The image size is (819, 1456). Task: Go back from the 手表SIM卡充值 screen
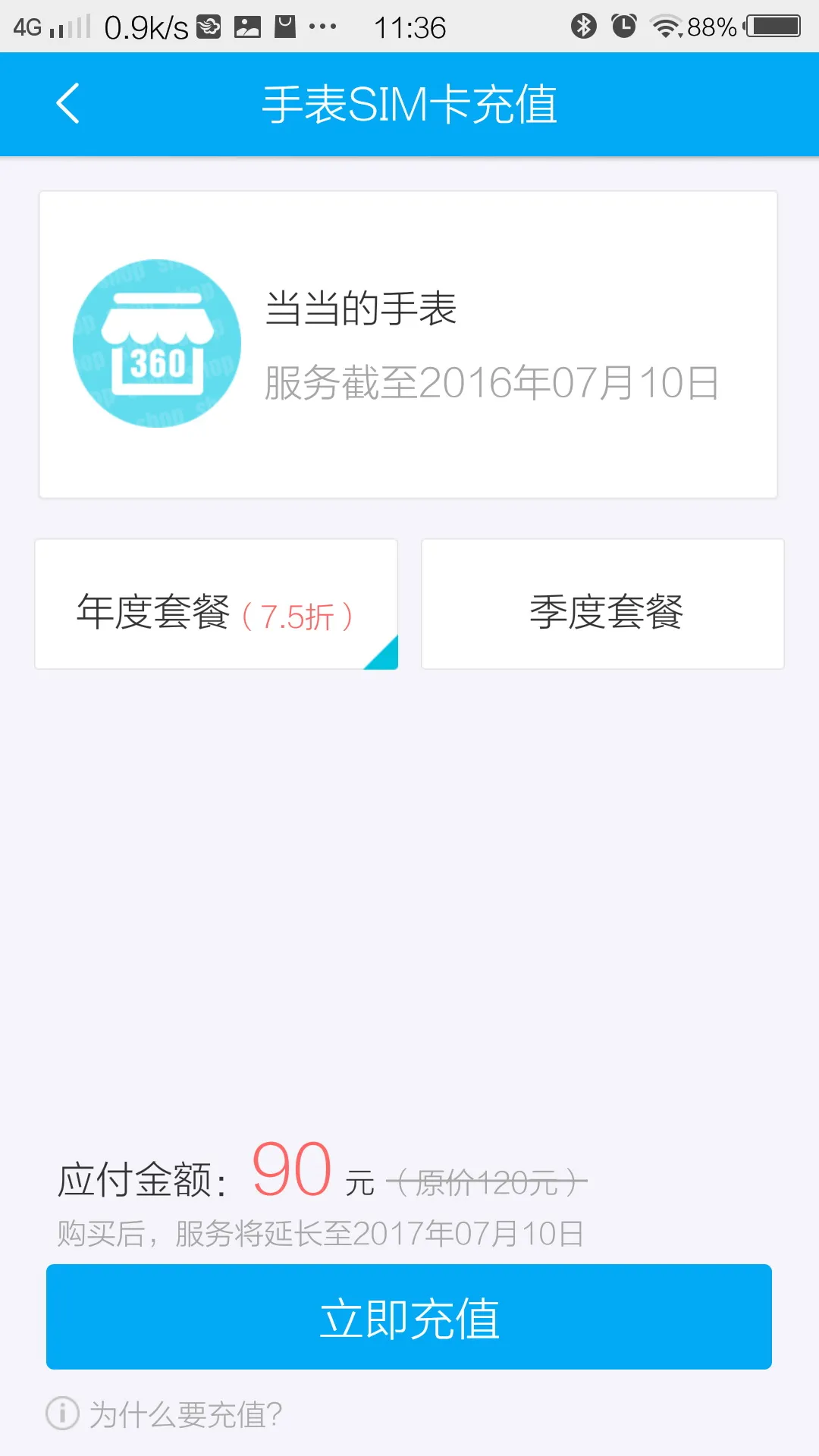(68, 104)
